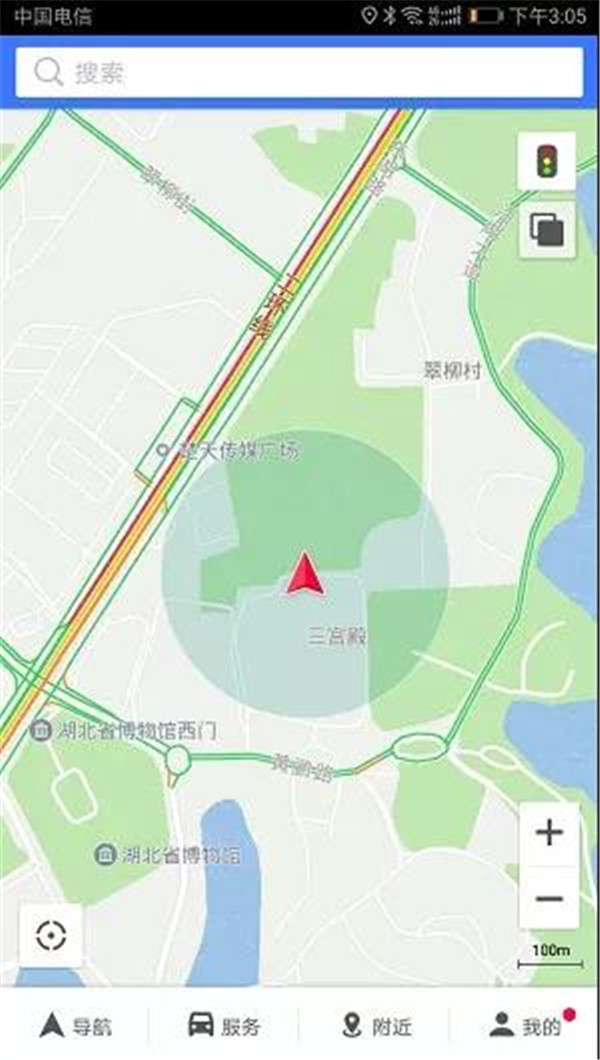
Task: Go to the 附近 tab
Action: click(x=375, y=1025)
